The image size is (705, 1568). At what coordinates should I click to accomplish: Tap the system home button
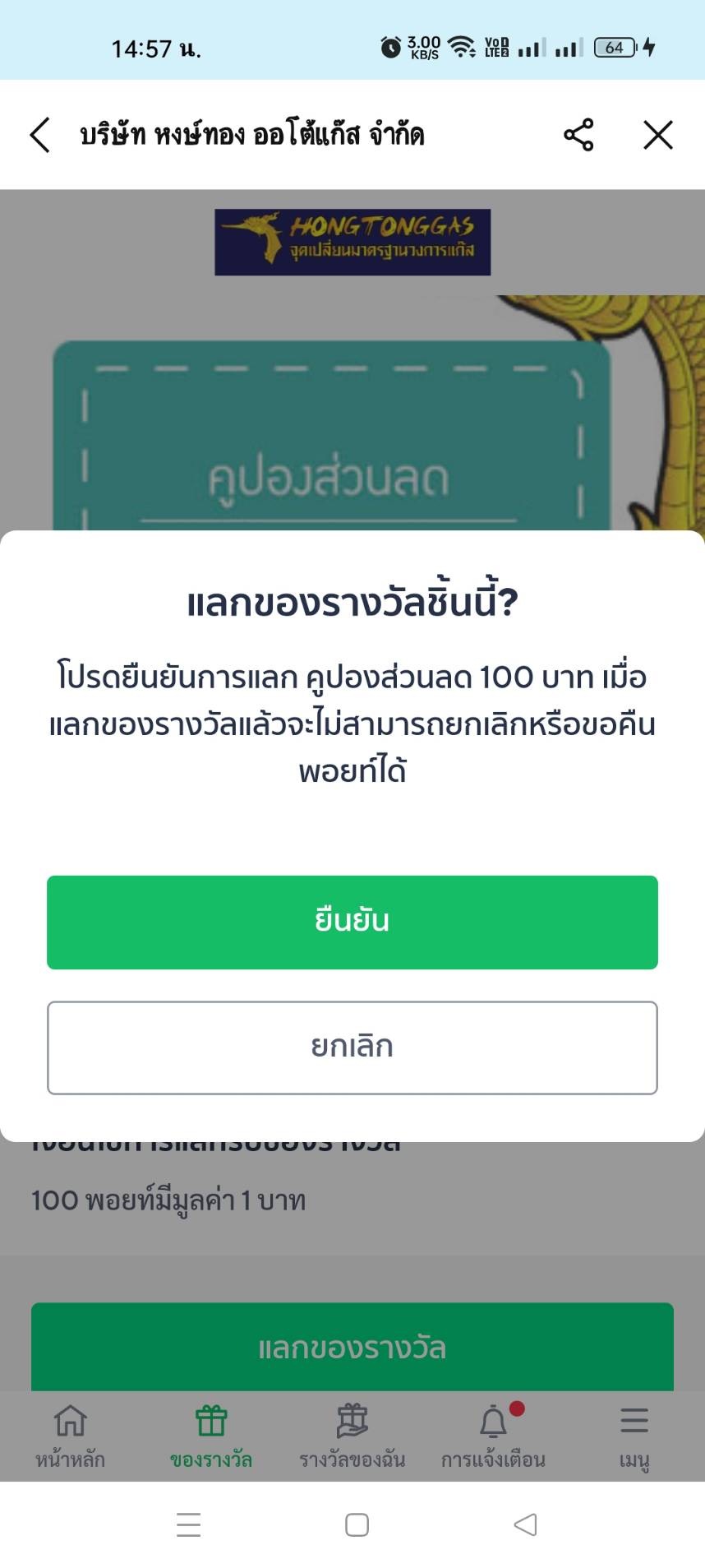pyautogui.click(x=357, y=1524)
